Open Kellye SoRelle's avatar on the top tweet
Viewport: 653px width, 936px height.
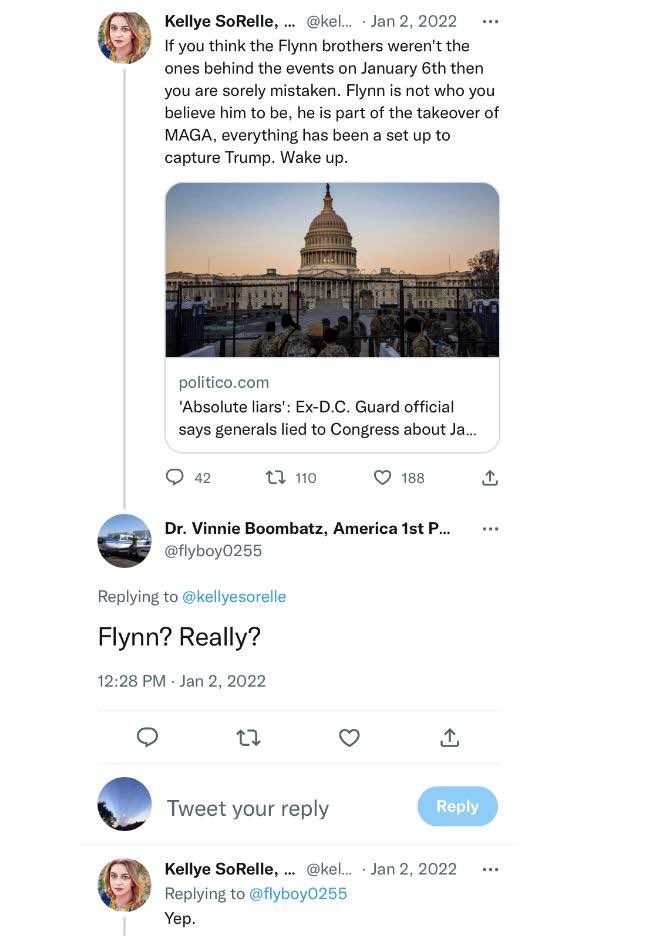click(125, 38)
